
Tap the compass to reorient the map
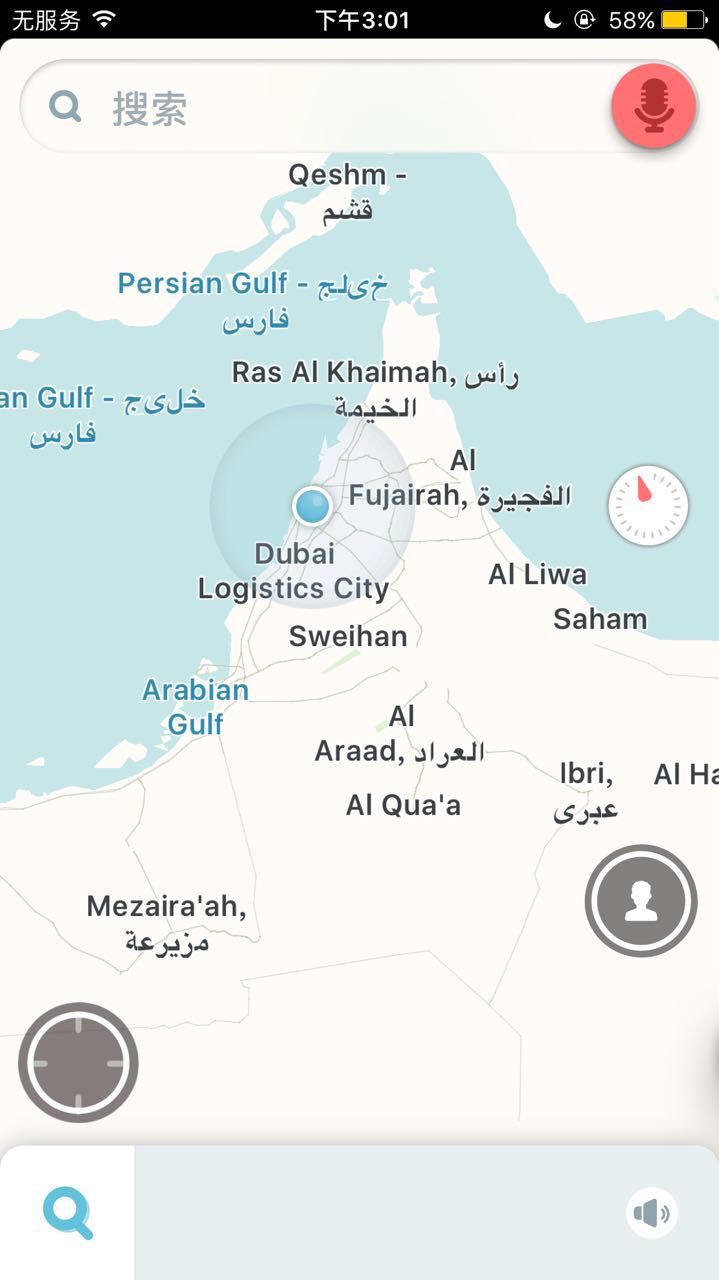pos(648,505)
